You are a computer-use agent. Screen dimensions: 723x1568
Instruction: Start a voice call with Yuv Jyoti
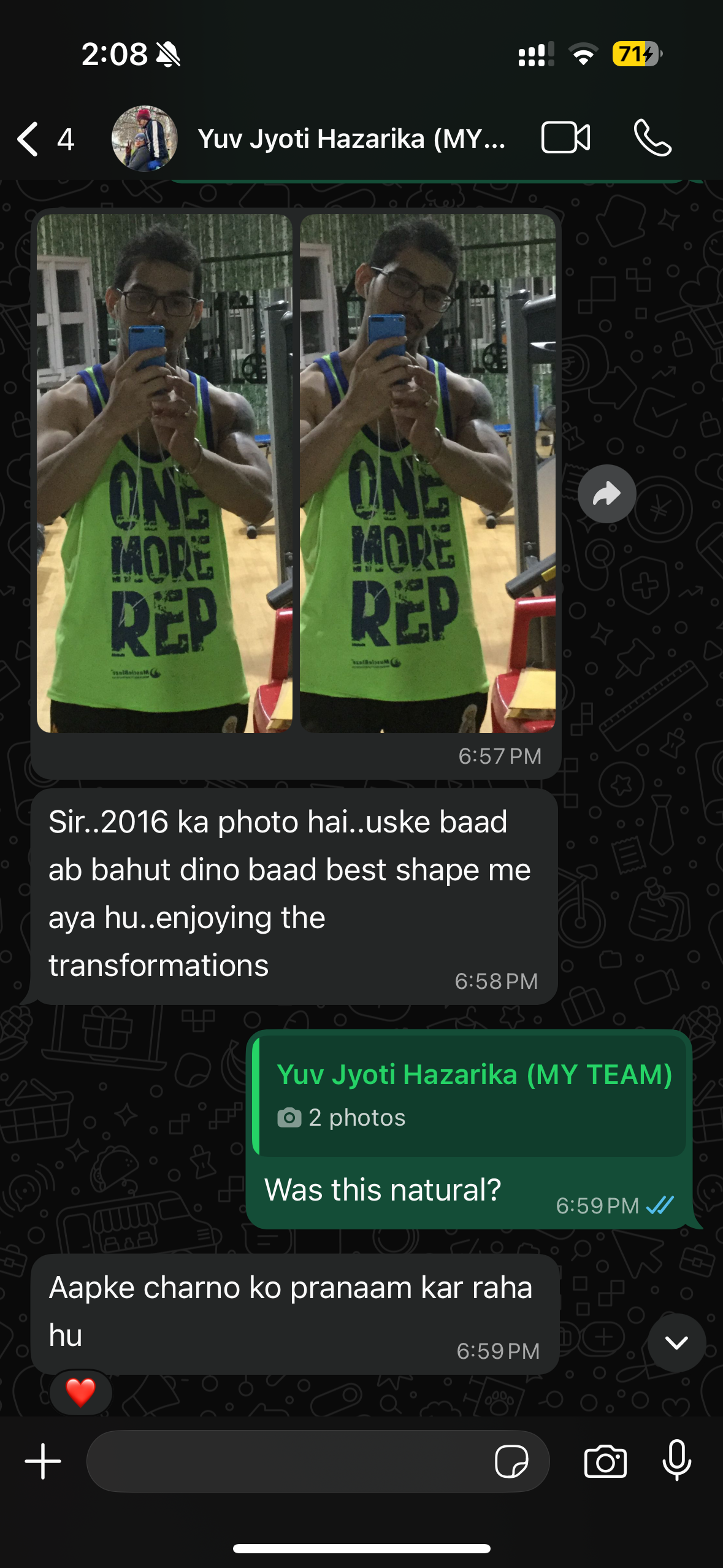pyautogui.click(x=652, y=137)
